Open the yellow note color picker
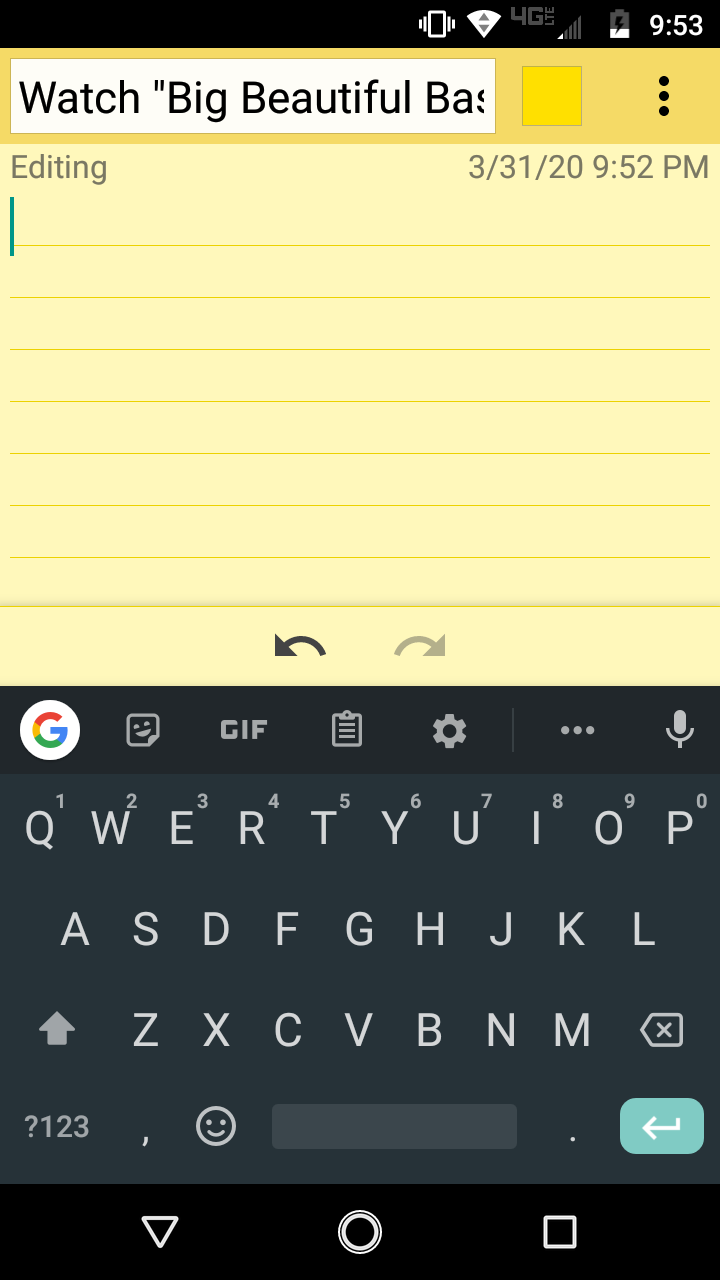720x1280 pixels. click(x=552, y=96)
